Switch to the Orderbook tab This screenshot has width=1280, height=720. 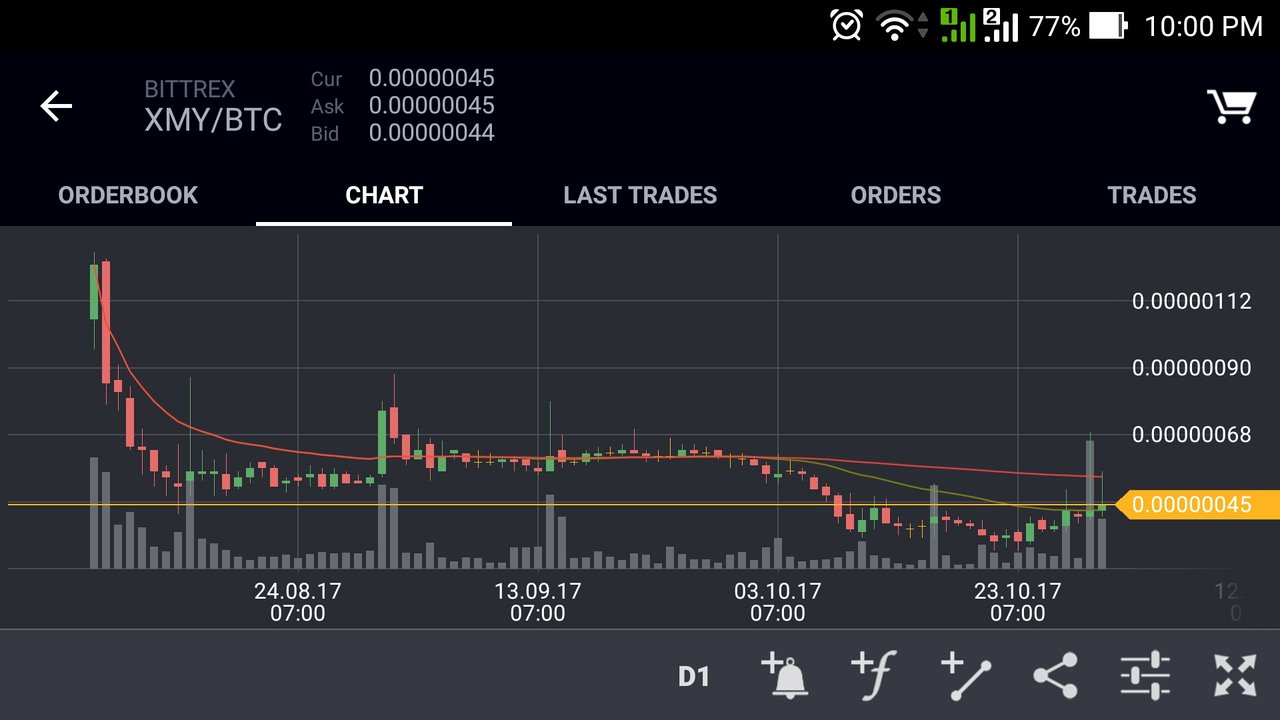click(128, 195)
